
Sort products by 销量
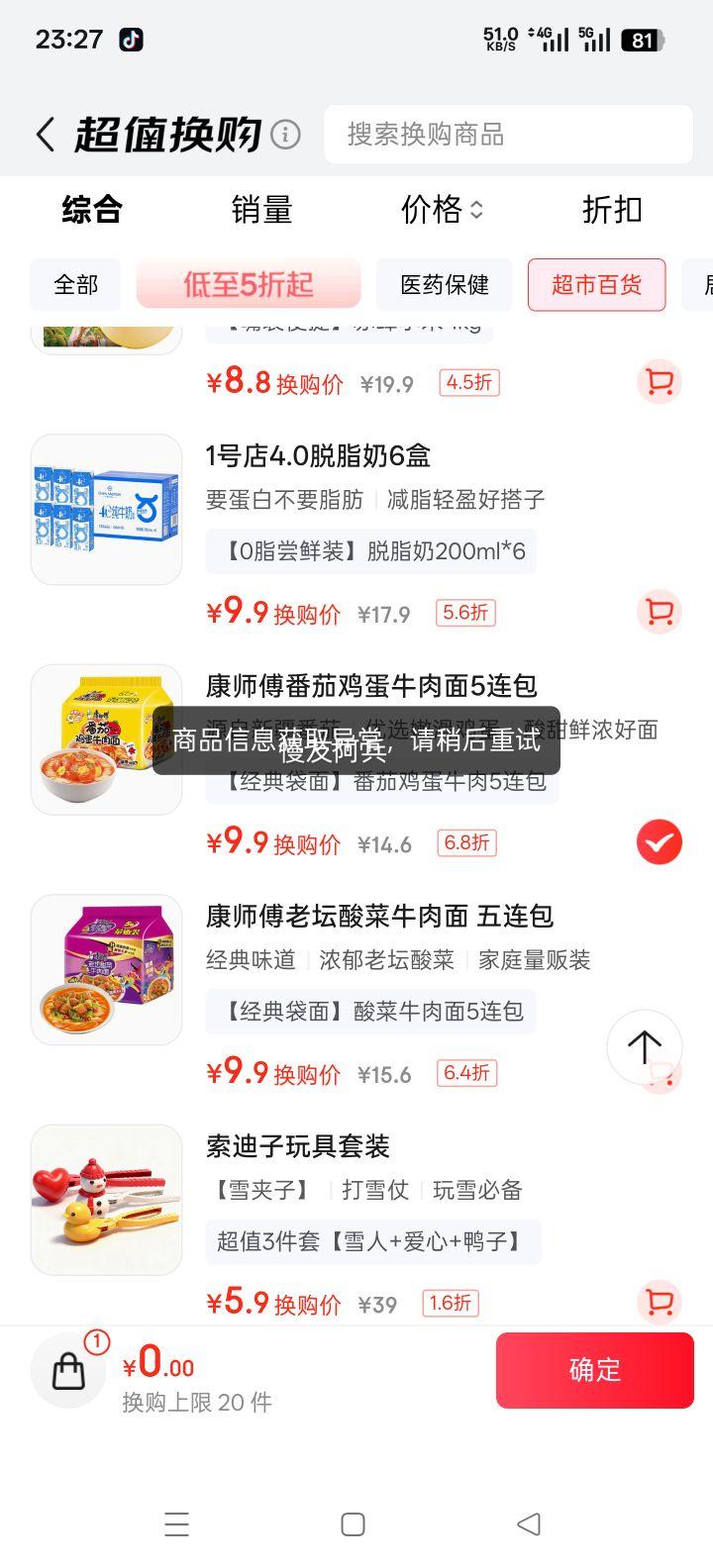[x=261, y=210]
